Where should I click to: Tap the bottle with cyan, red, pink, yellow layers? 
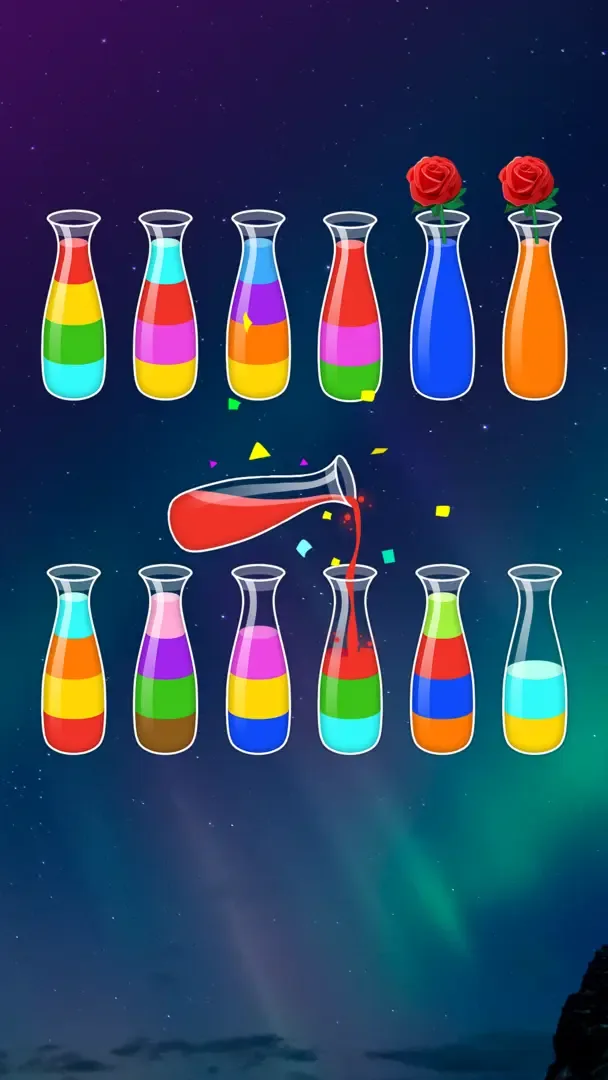coord(166,310)
